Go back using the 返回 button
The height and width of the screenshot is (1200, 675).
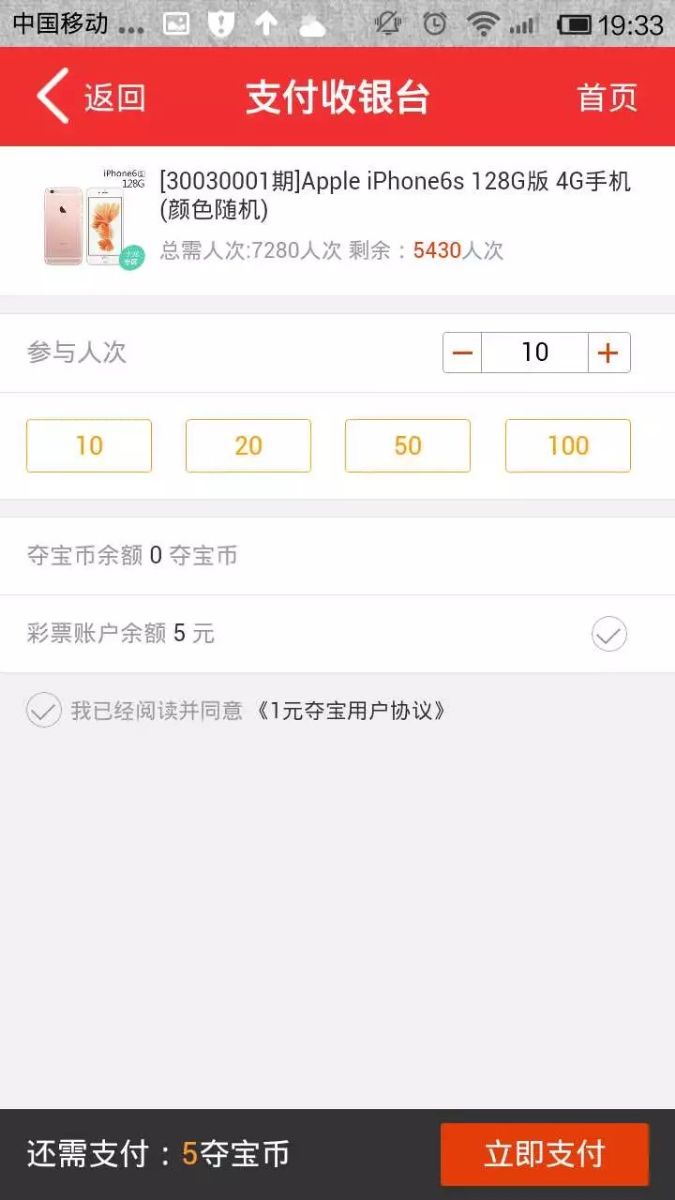pos(90,97)
